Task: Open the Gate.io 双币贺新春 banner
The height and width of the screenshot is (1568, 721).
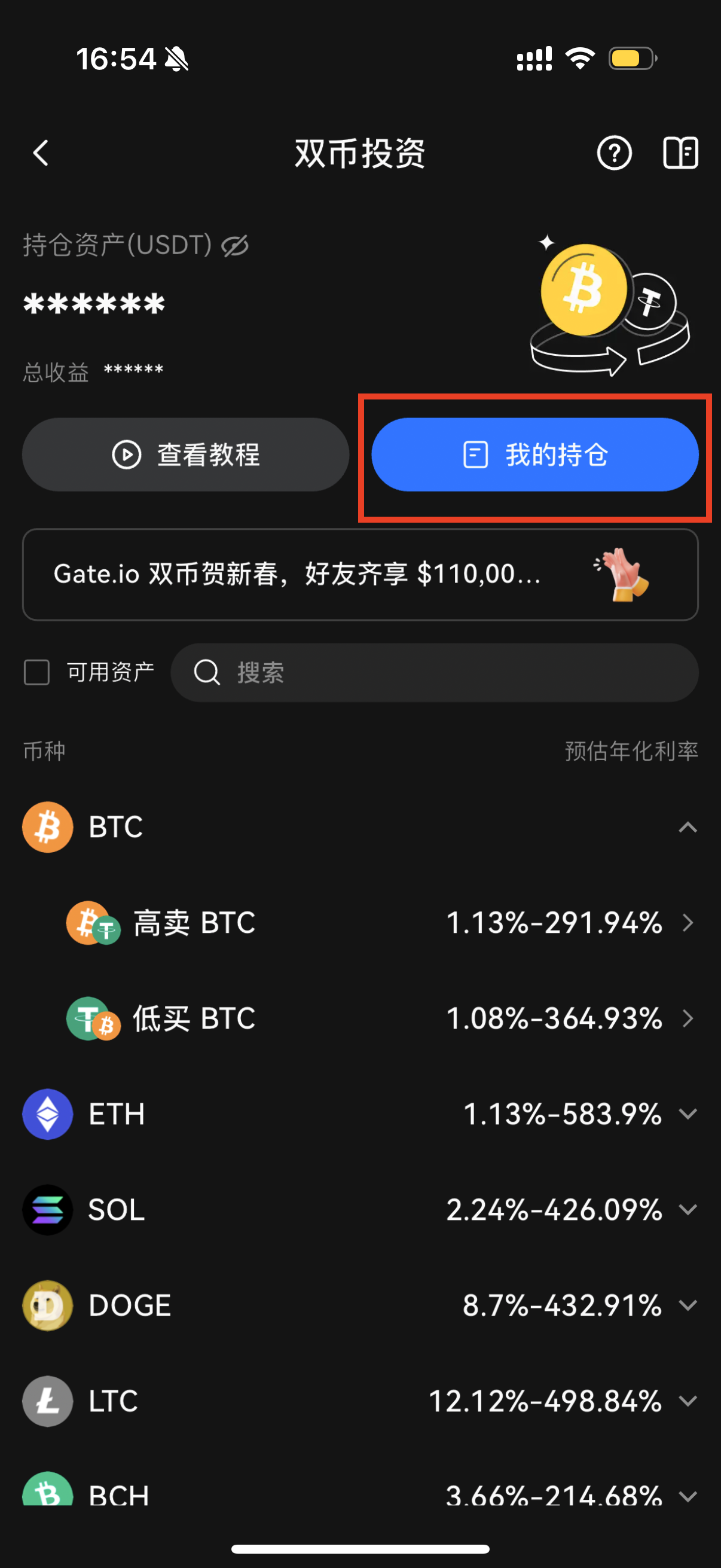Action: [x=360, y=574]
